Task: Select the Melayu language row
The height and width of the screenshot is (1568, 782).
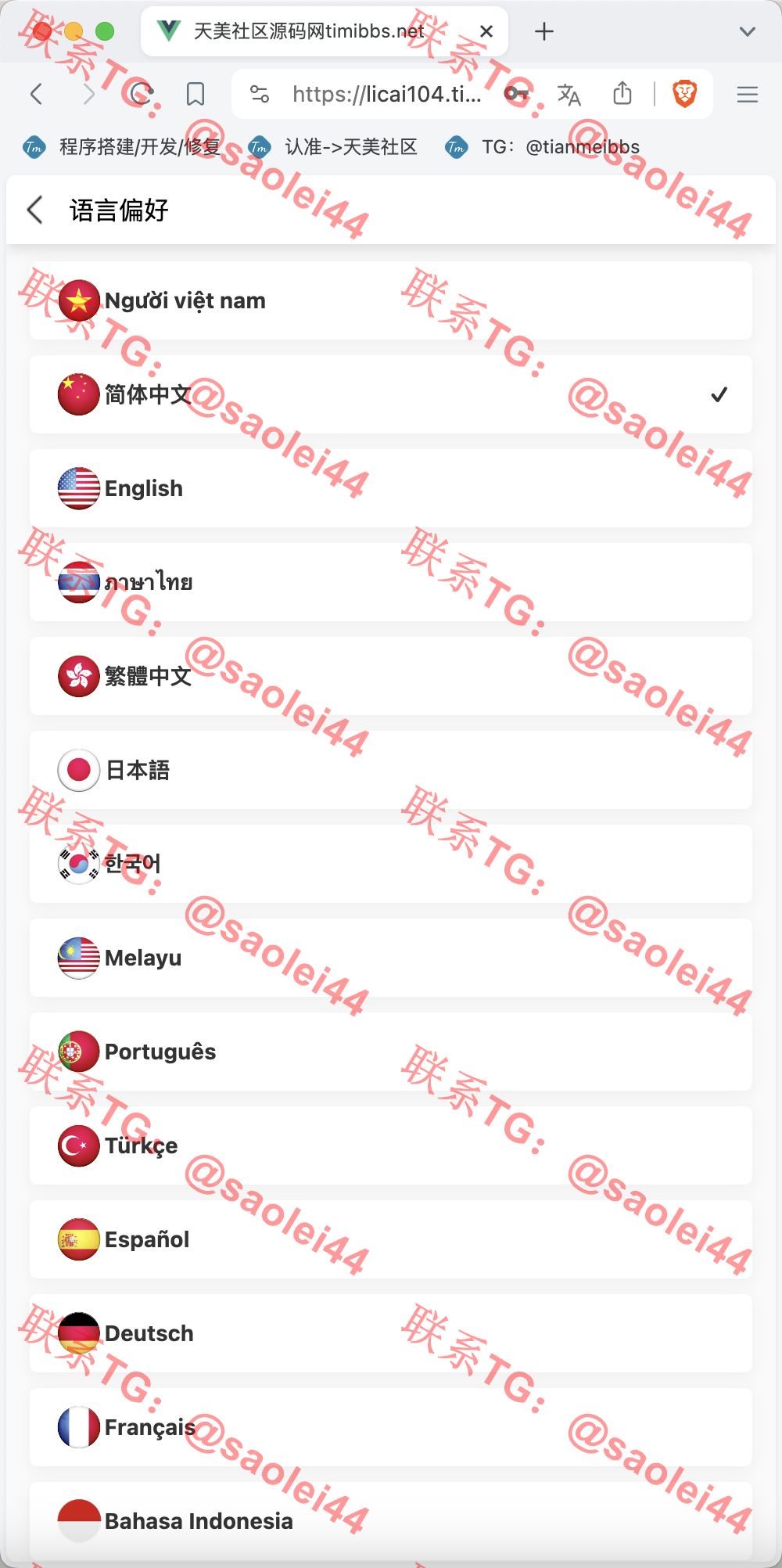Action: 391,958
